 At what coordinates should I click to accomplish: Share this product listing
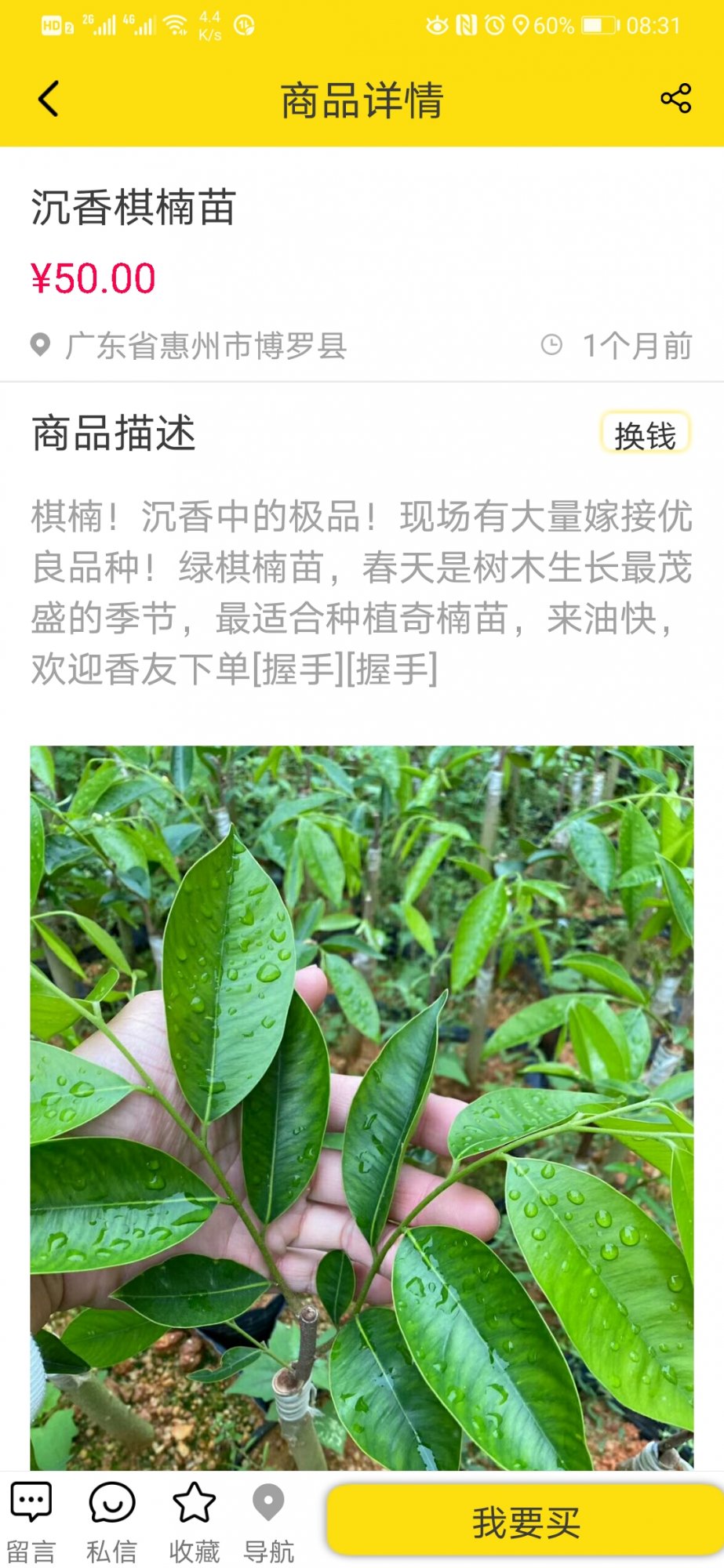(675, 99)
